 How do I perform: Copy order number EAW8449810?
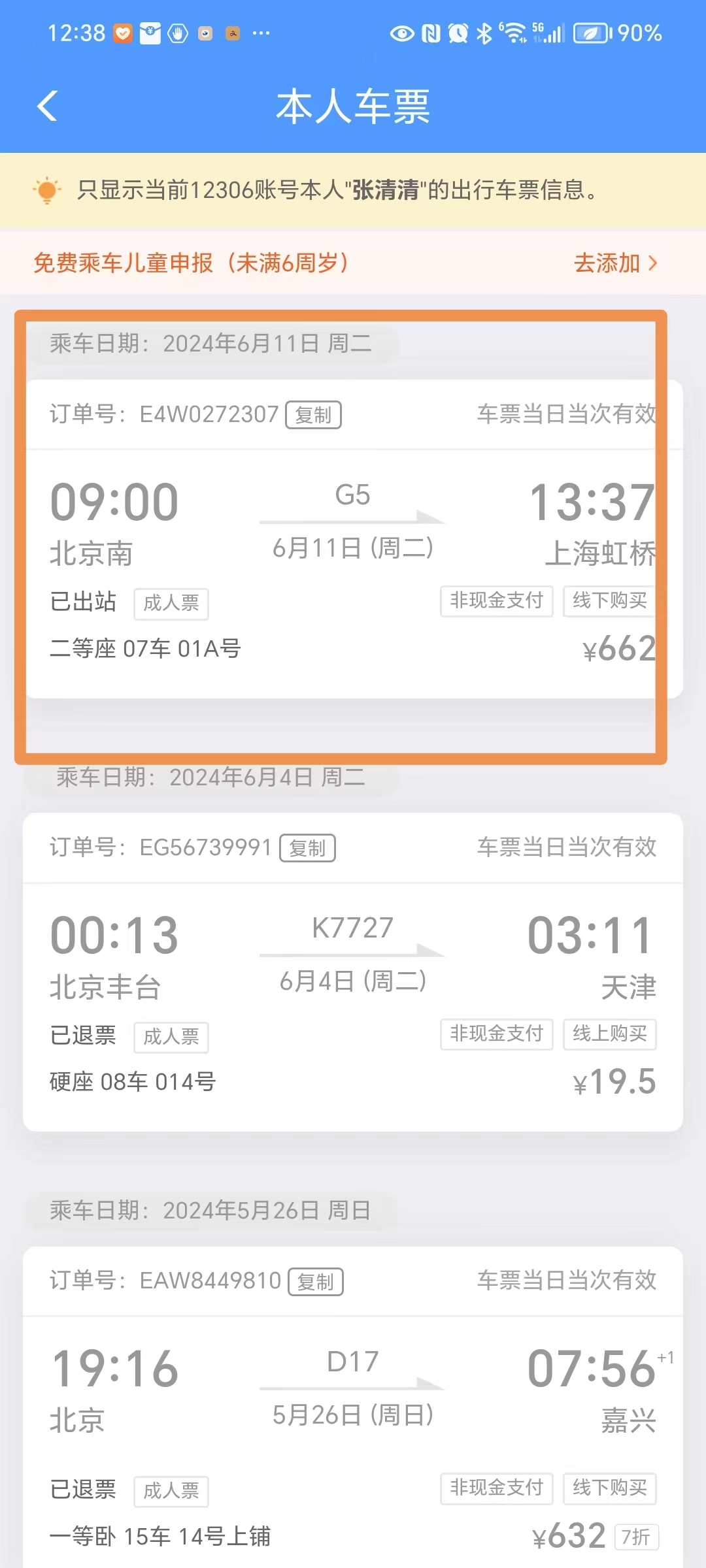click(315, 1282)
